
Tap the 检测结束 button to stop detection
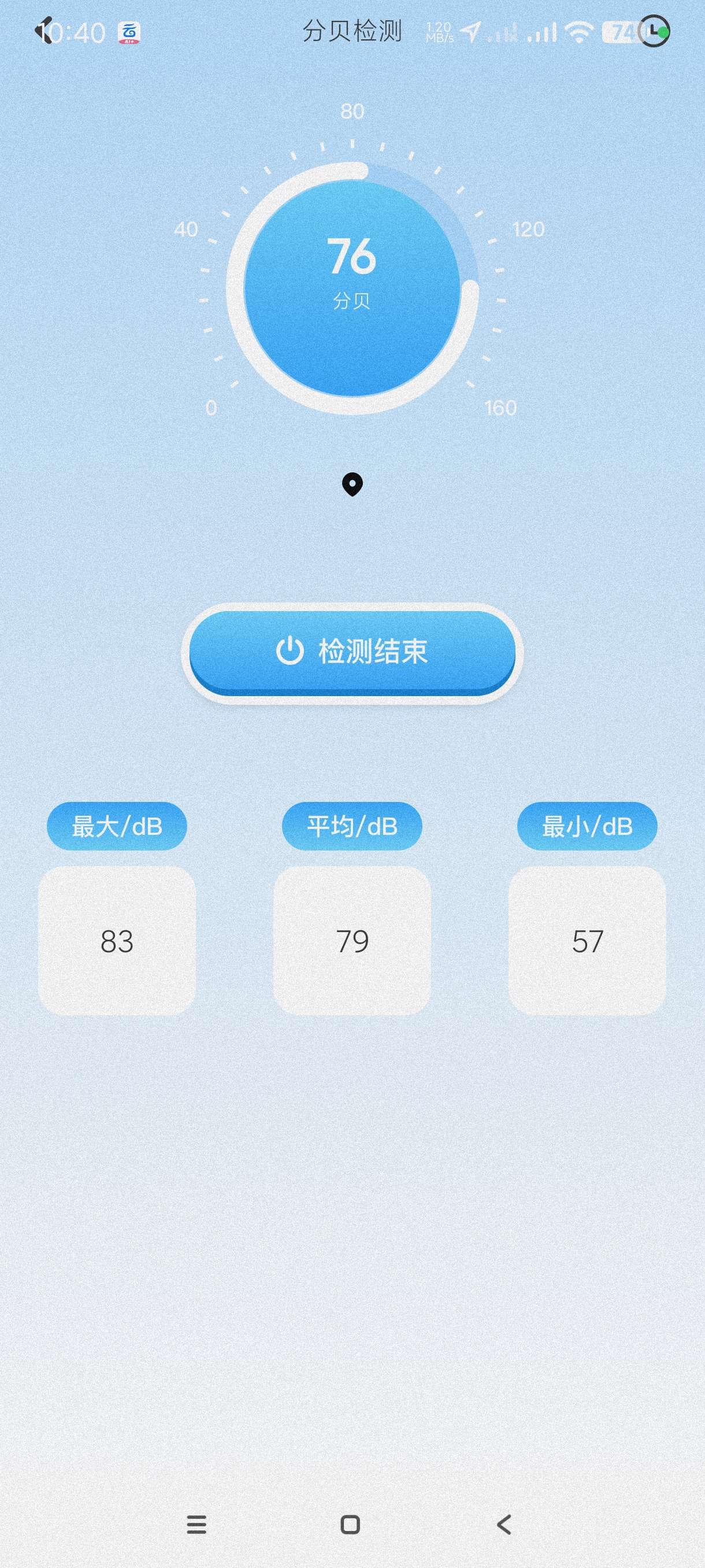click(x=352, y=652)
